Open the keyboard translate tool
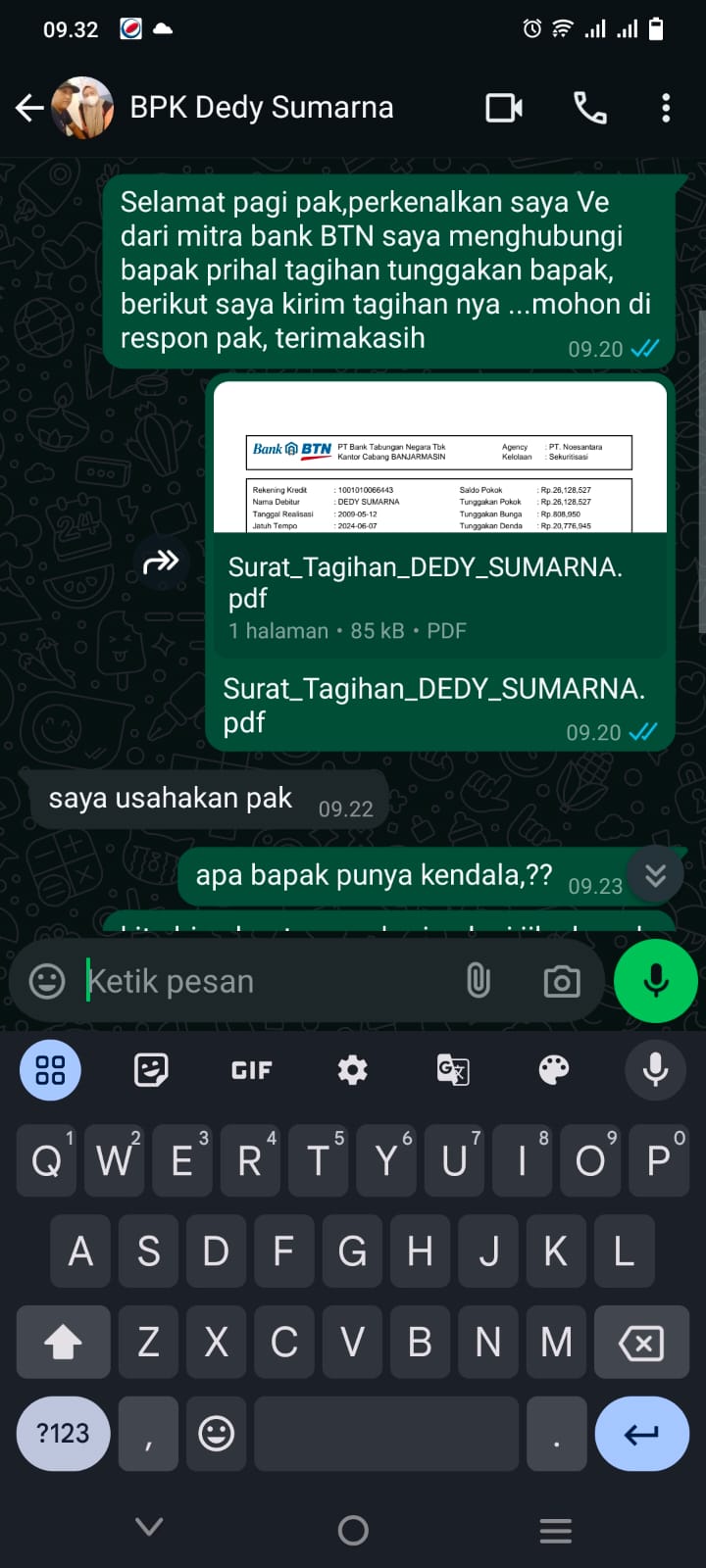This screenshot has width=706, height=1568. click(453, 1070)
